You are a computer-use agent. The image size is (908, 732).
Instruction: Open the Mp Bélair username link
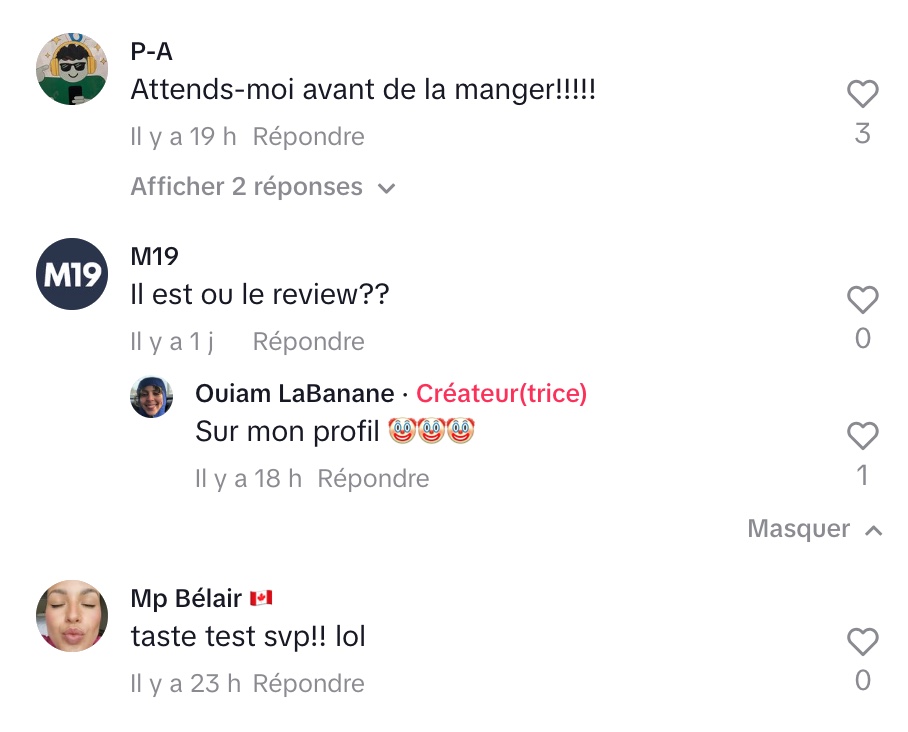(x=186, y=599)
